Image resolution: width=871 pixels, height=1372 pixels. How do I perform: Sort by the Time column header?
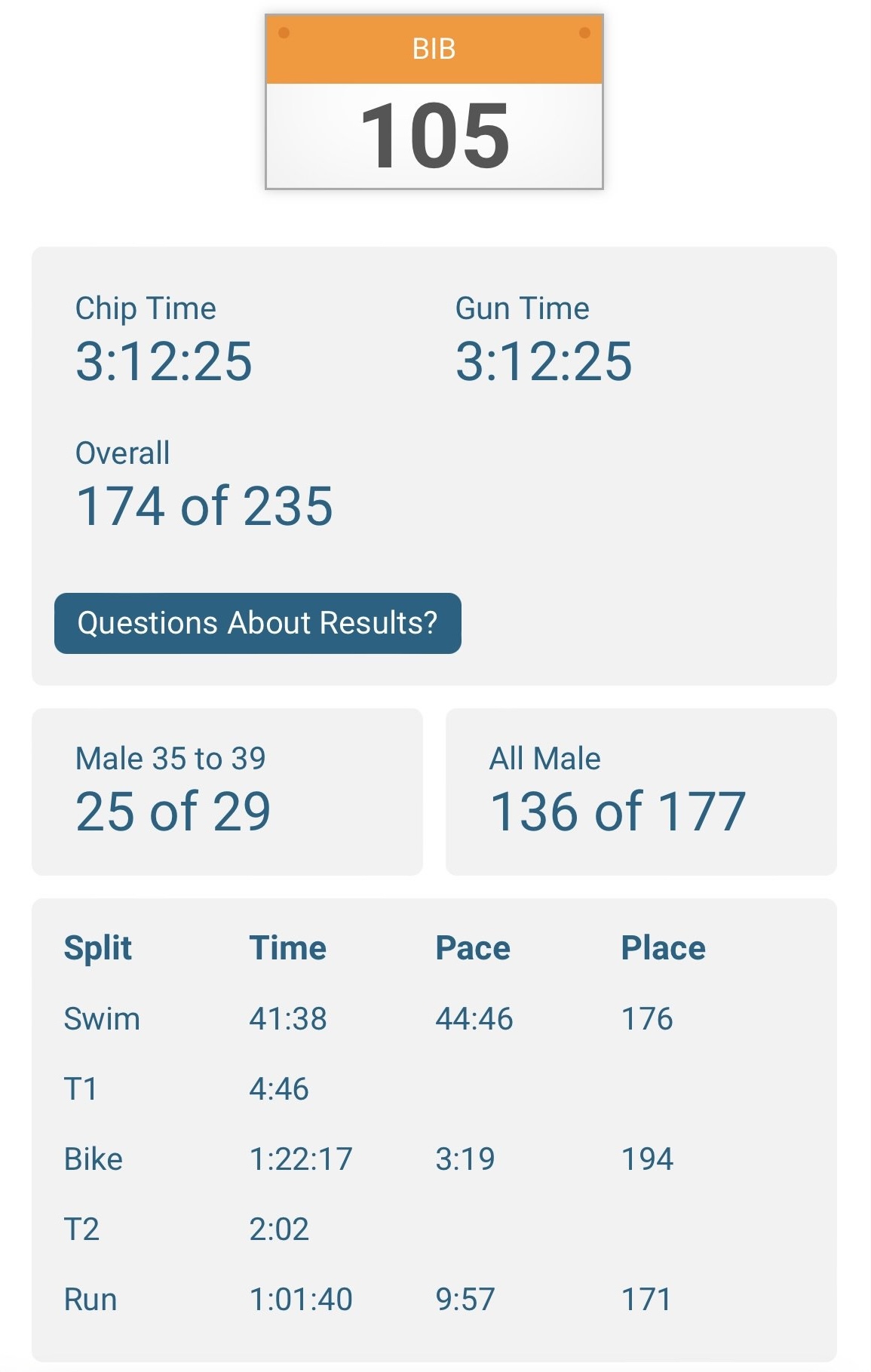(289, 947)
